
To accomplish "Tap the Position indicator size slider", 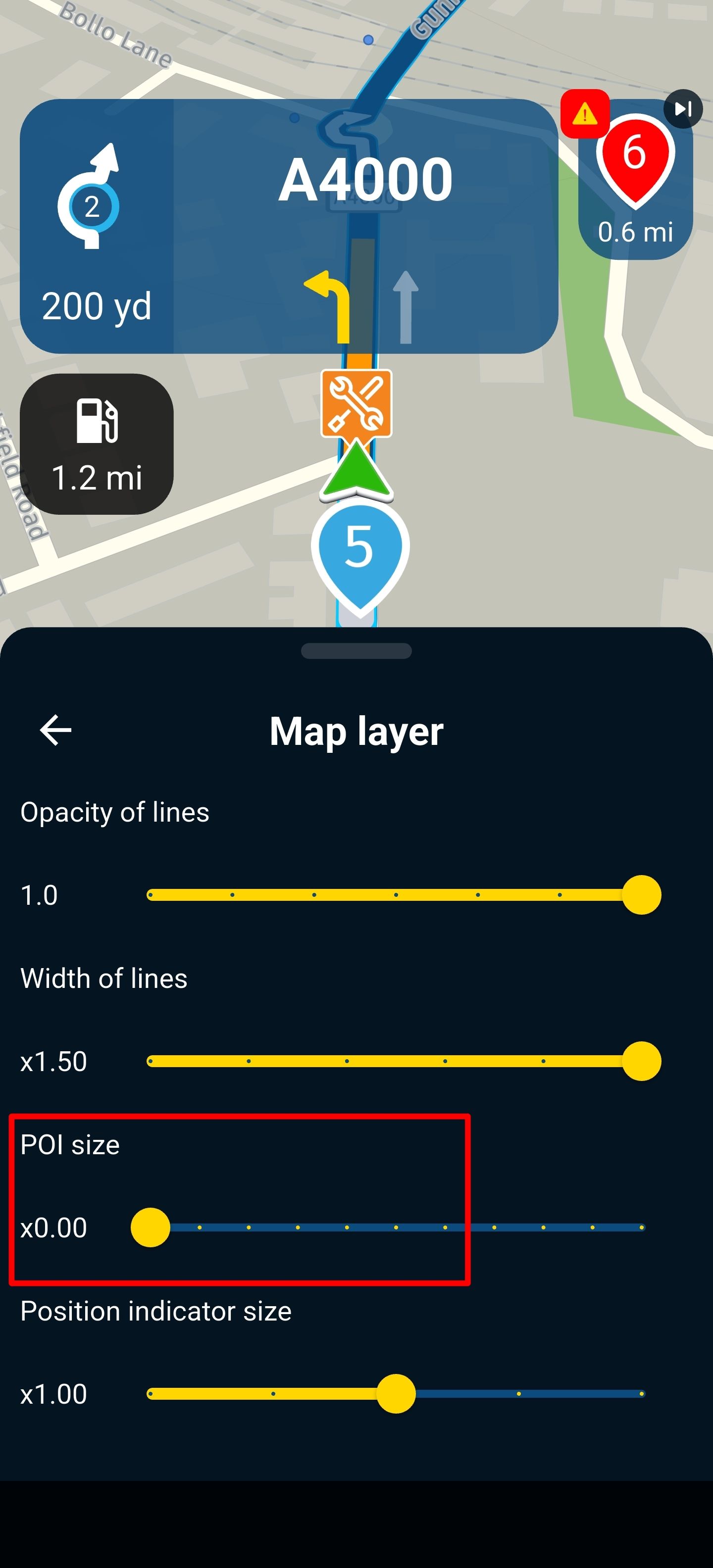I will point(396,1393).
